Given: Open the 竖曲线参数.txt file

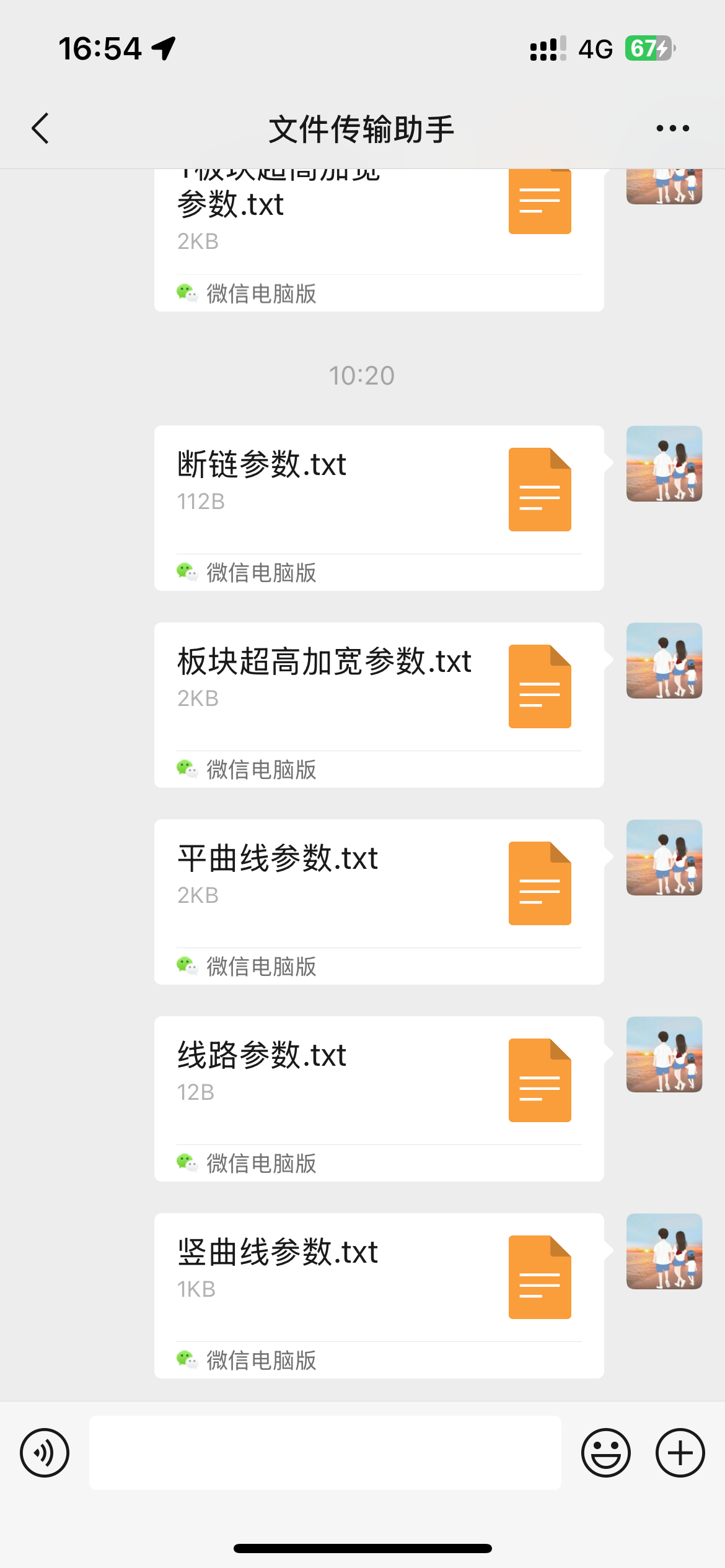Looking at the screenshot, I should click(x=379, y=1296).
